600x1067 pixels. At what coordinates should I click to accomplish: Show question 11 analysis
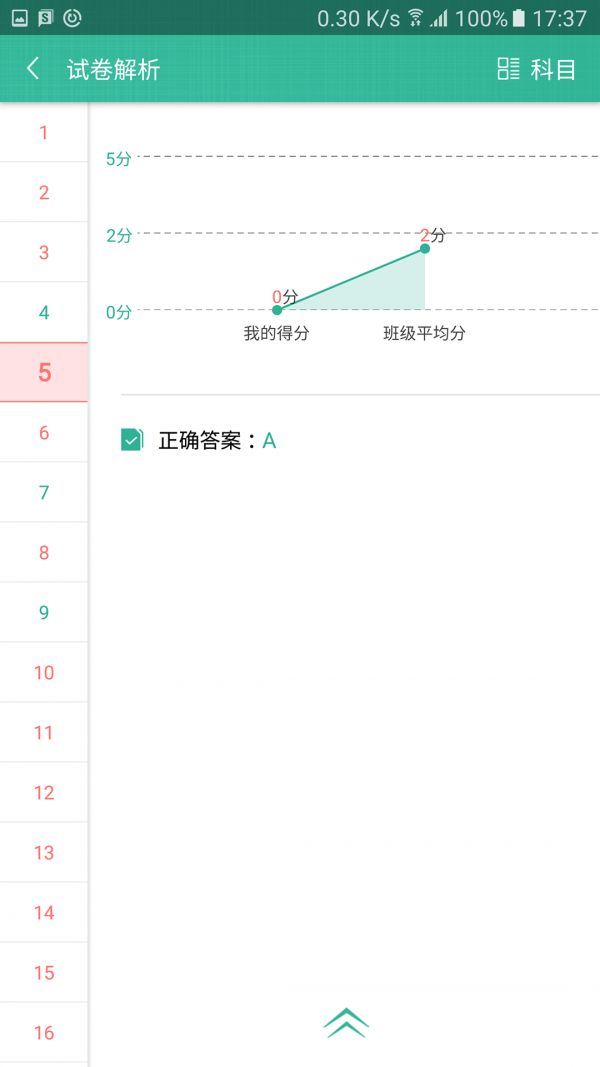(x=44, y=733)
